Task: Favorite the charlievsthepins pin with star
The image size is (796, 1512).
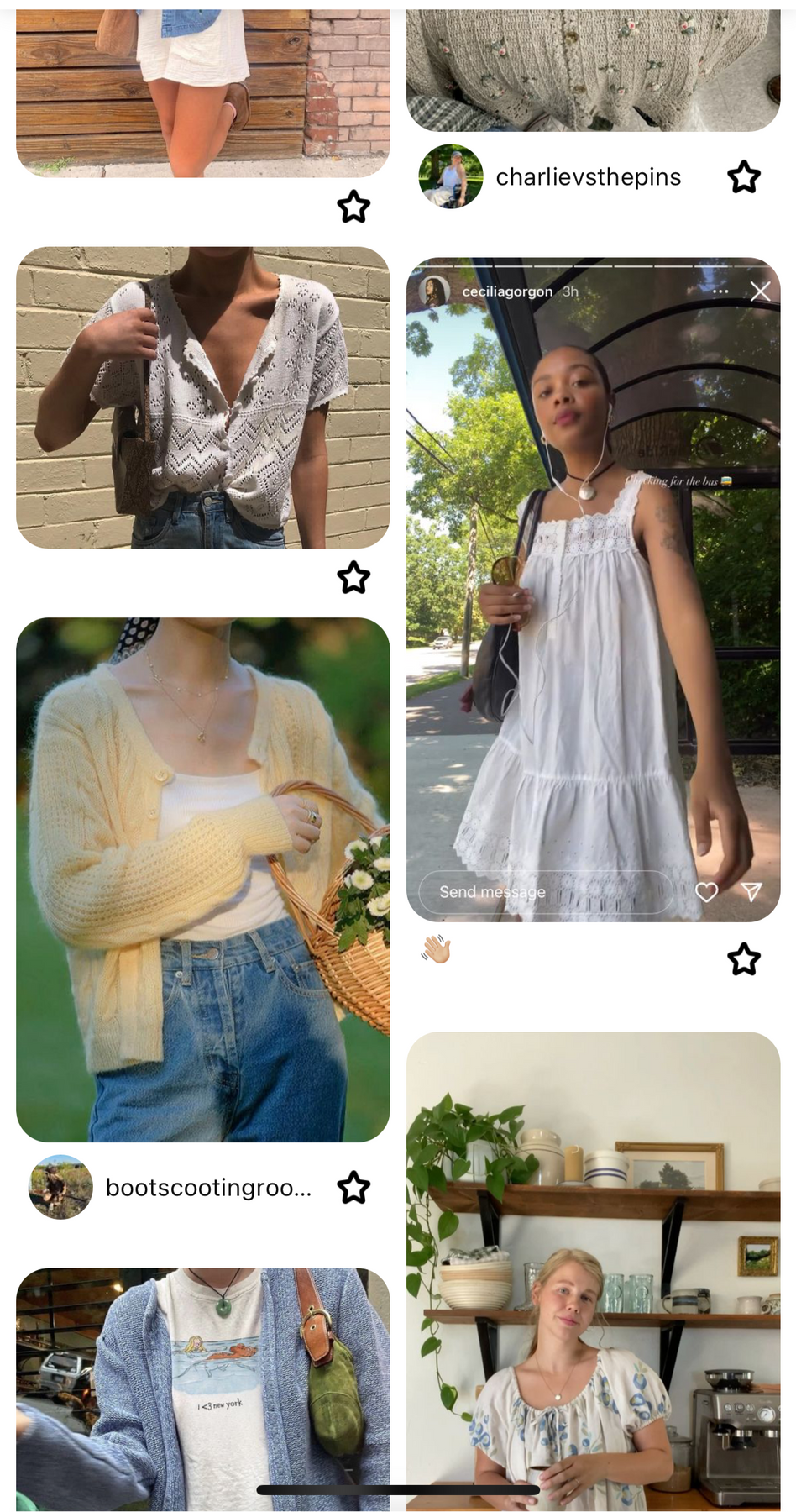Action: click(x=744, y=177)
